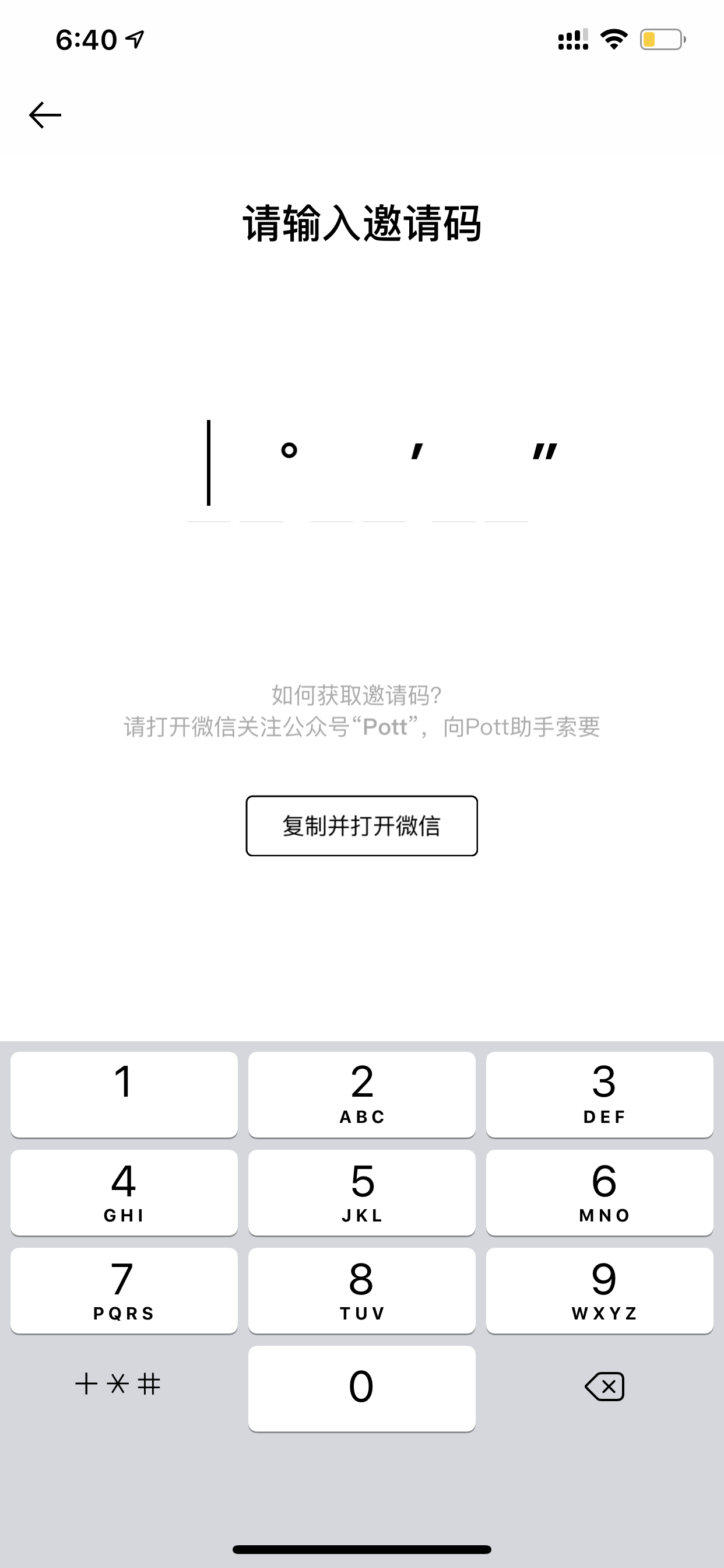Enter digit 7 on the keypad
The image size is (724, 1568).
point(124,1290)
